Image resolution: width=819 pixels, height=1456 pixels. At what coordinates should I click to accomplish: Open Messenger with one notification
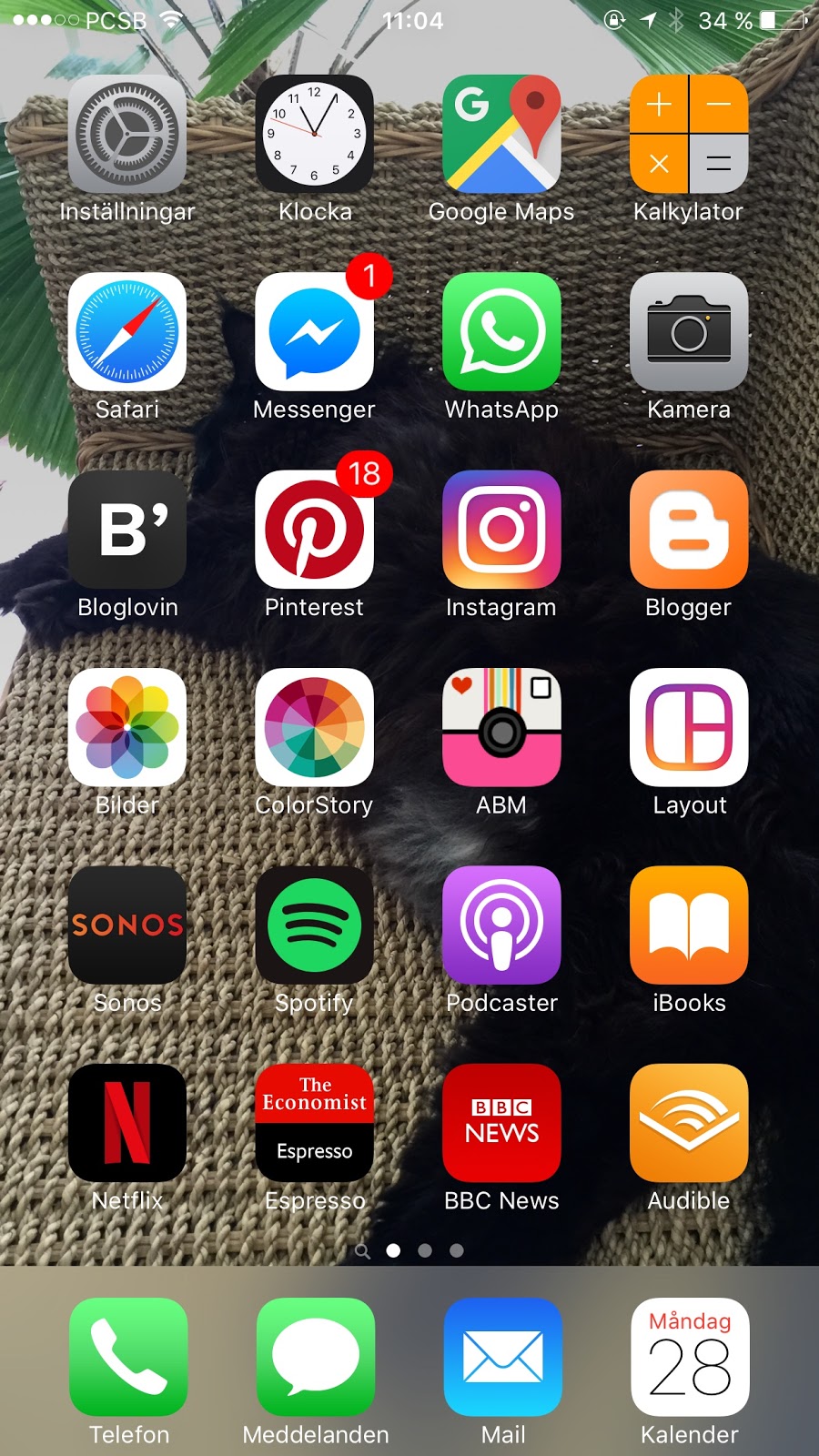[x=314, y=331]
